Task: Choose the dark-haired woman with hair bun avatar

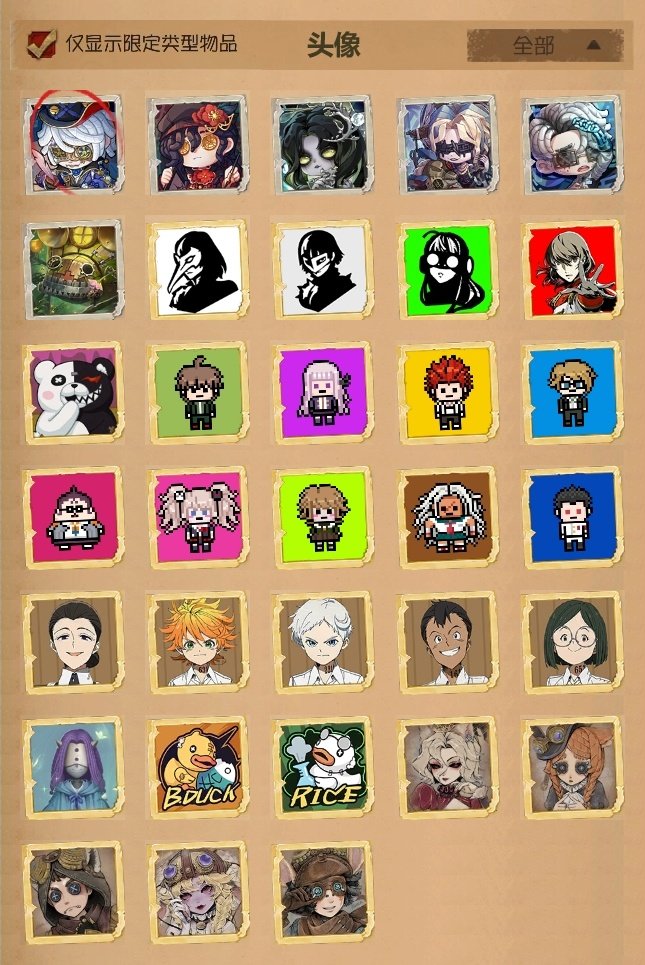Action: point(73,643)
